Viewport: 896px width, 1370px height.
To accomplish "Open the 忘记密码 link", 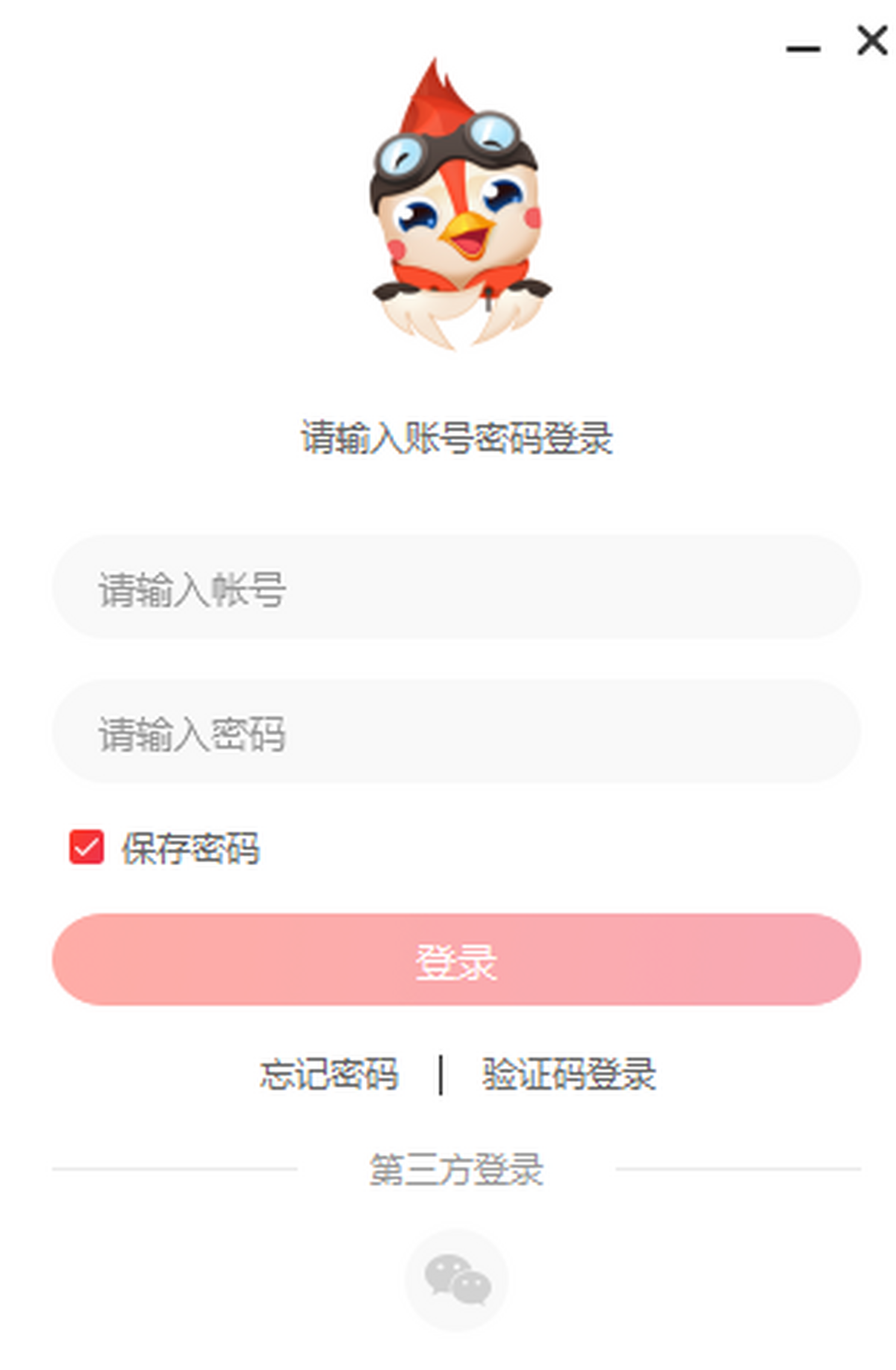I will click(329, 1075).
